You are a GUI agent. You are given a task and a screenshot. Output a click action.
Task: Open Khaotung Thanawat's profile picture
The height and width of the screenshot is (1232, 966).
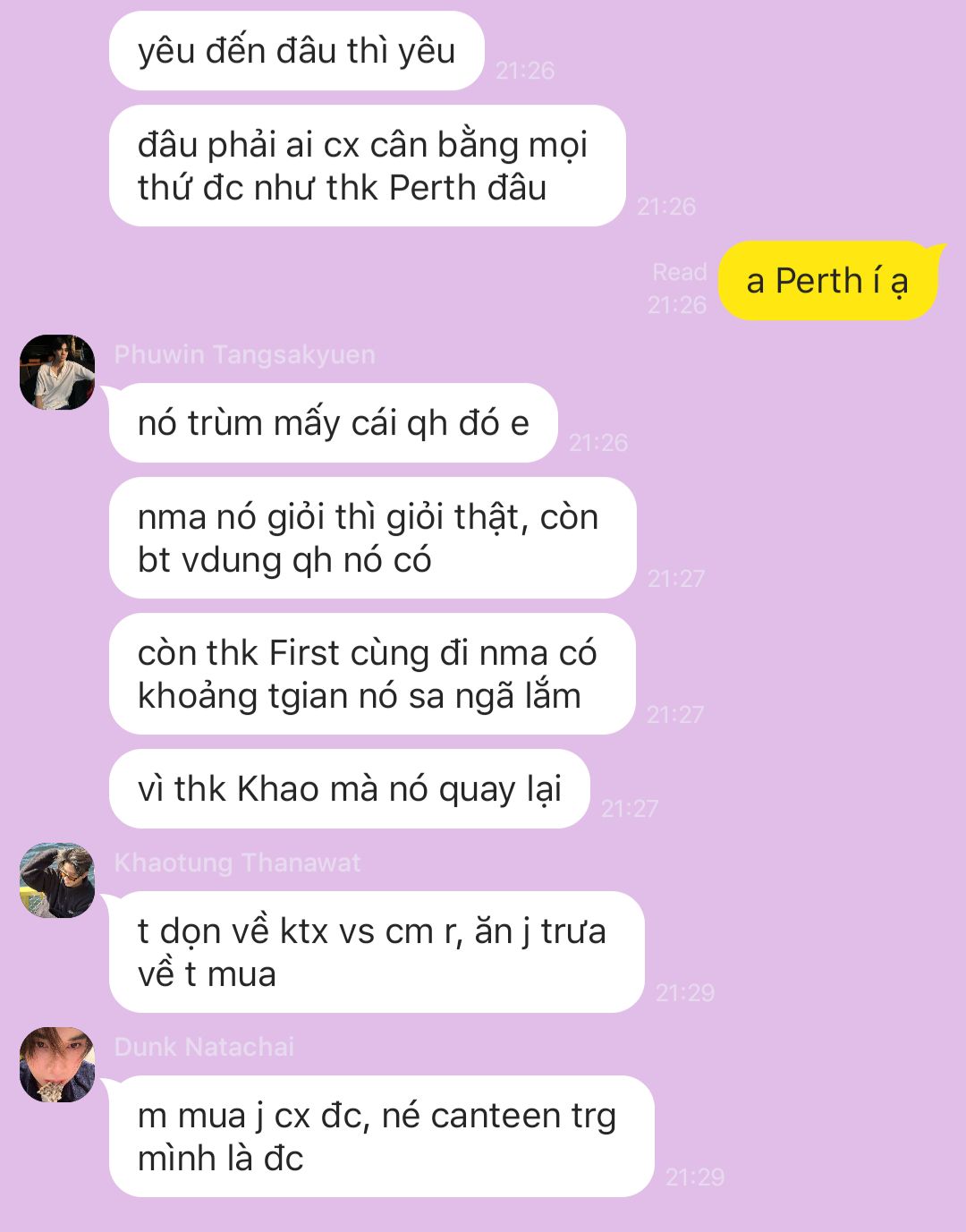tap(57, 880)
